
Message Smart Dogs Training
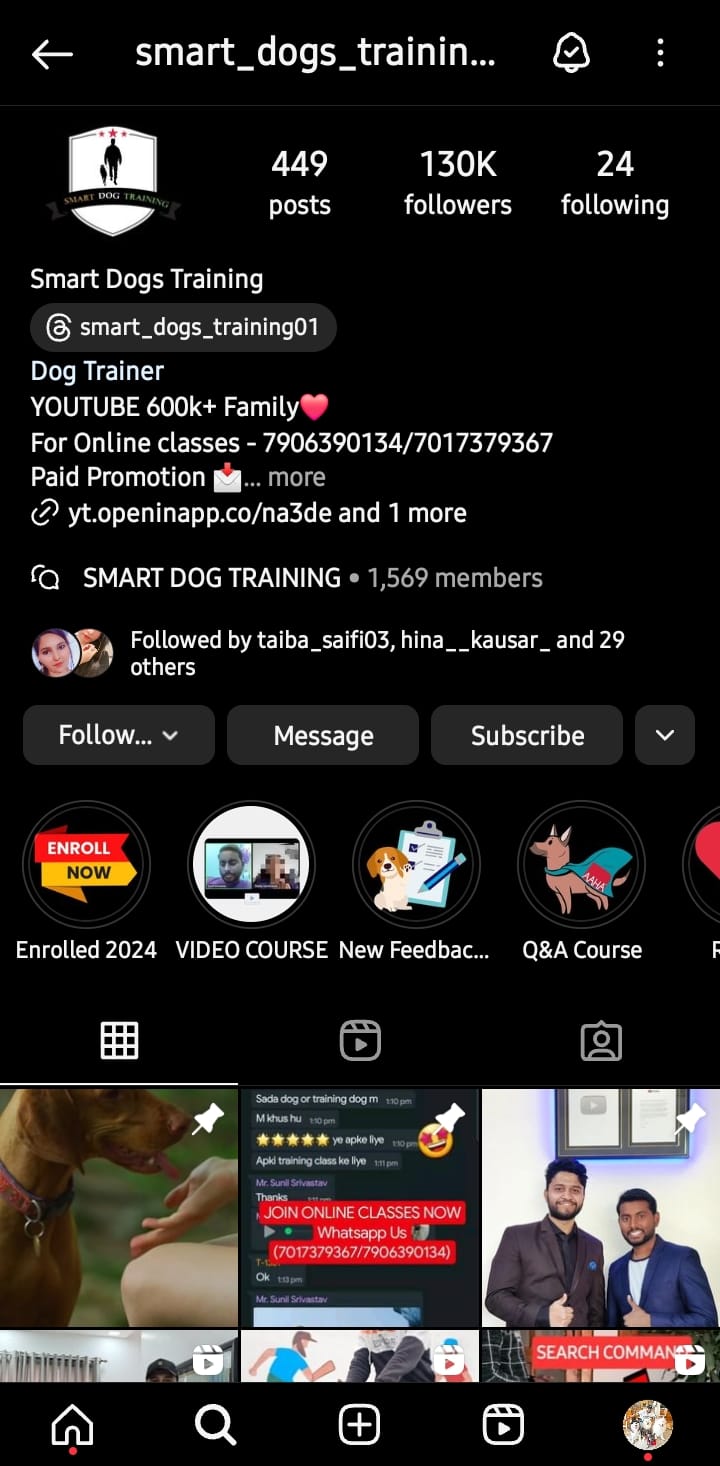(x=323, y=735)
